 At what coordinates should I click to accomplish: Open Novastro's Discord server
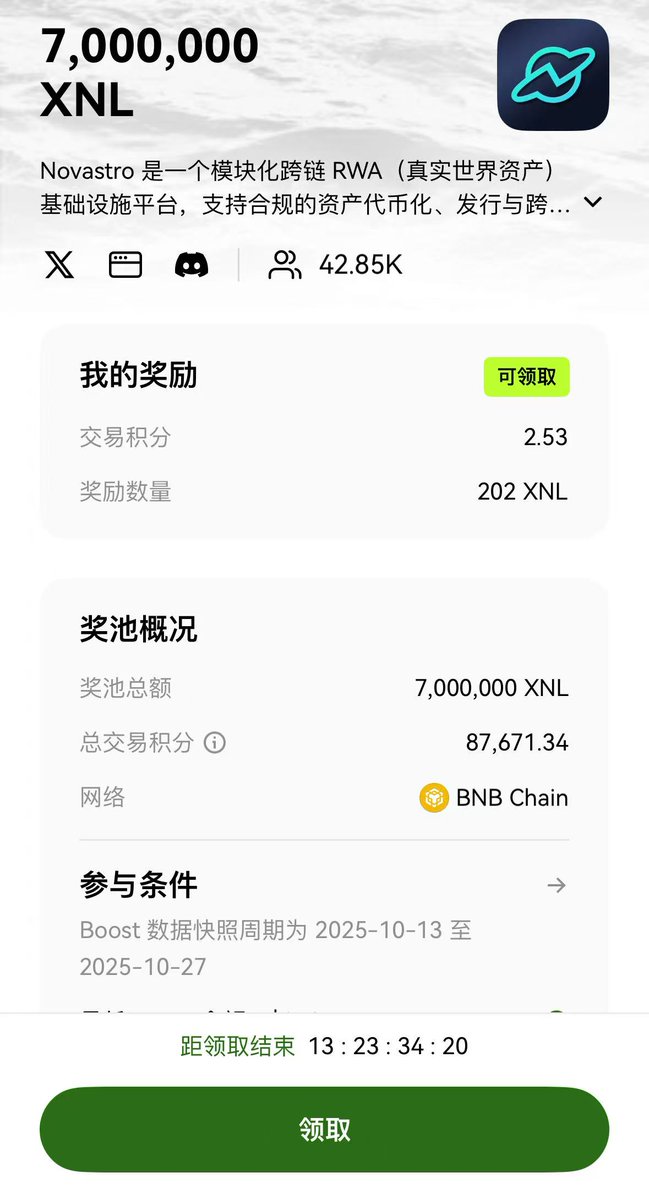click(x=191, y=265)
